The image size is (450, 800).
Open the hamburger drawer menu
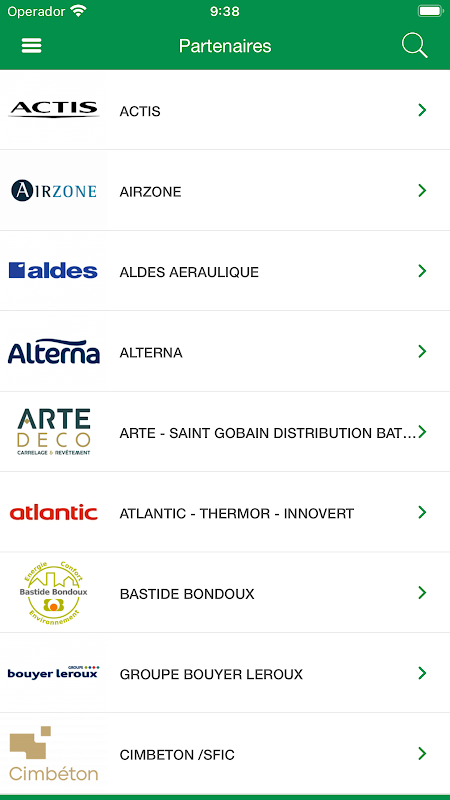(x=31, y=46)
